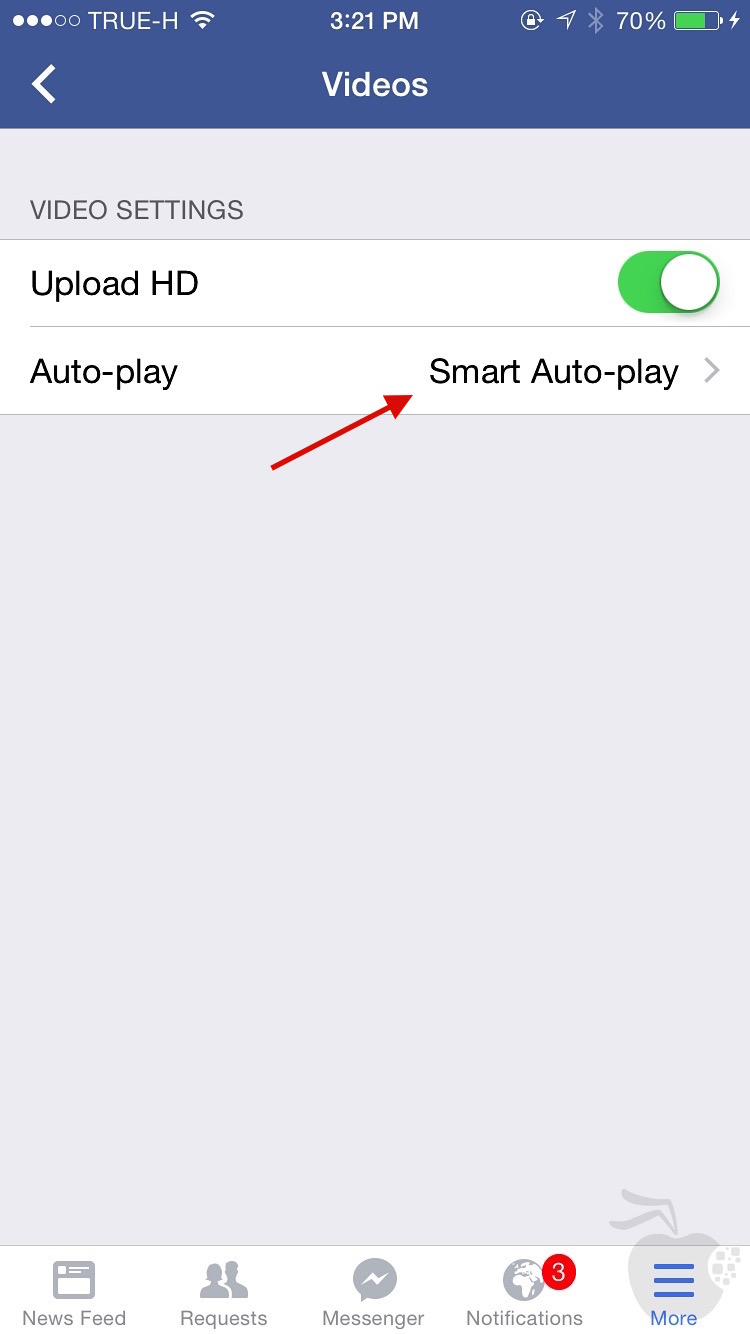The height and width of the screenshot is (1334, 750).
Task: Tap the red notification badge showing 3
Action: tap(557, 1270)
